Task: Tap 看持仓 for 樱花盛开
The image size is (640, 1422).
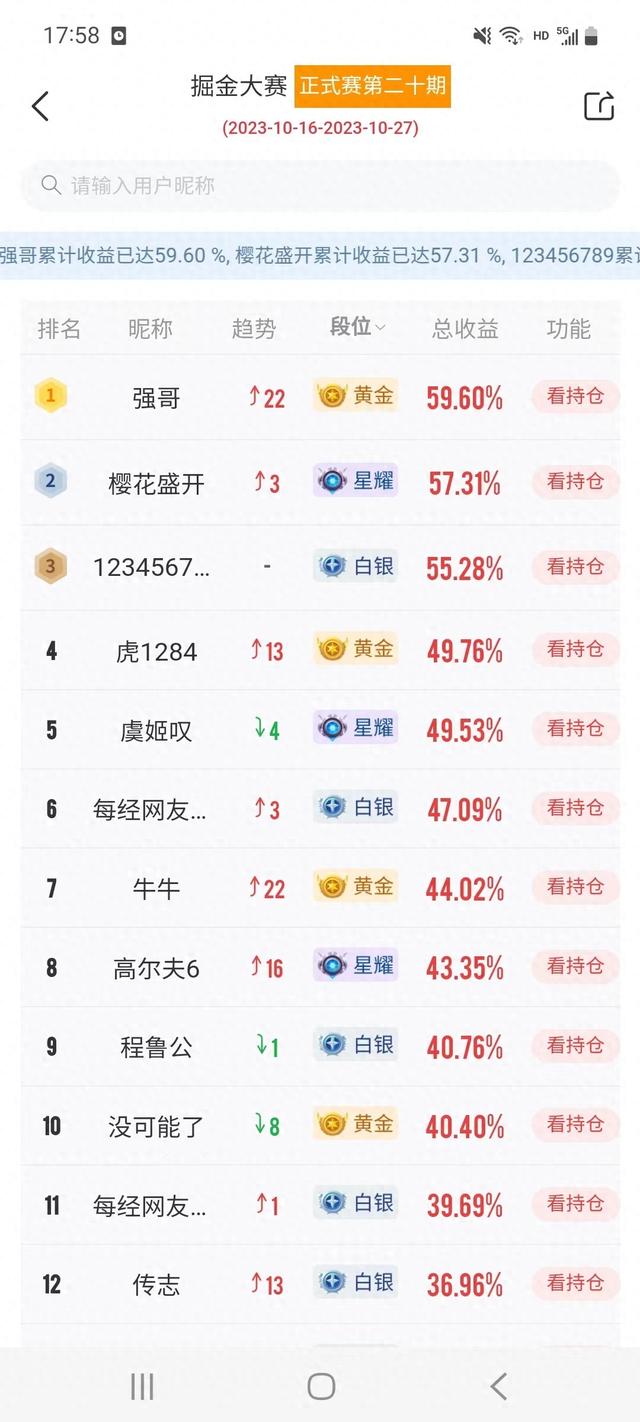Action: 575,481
